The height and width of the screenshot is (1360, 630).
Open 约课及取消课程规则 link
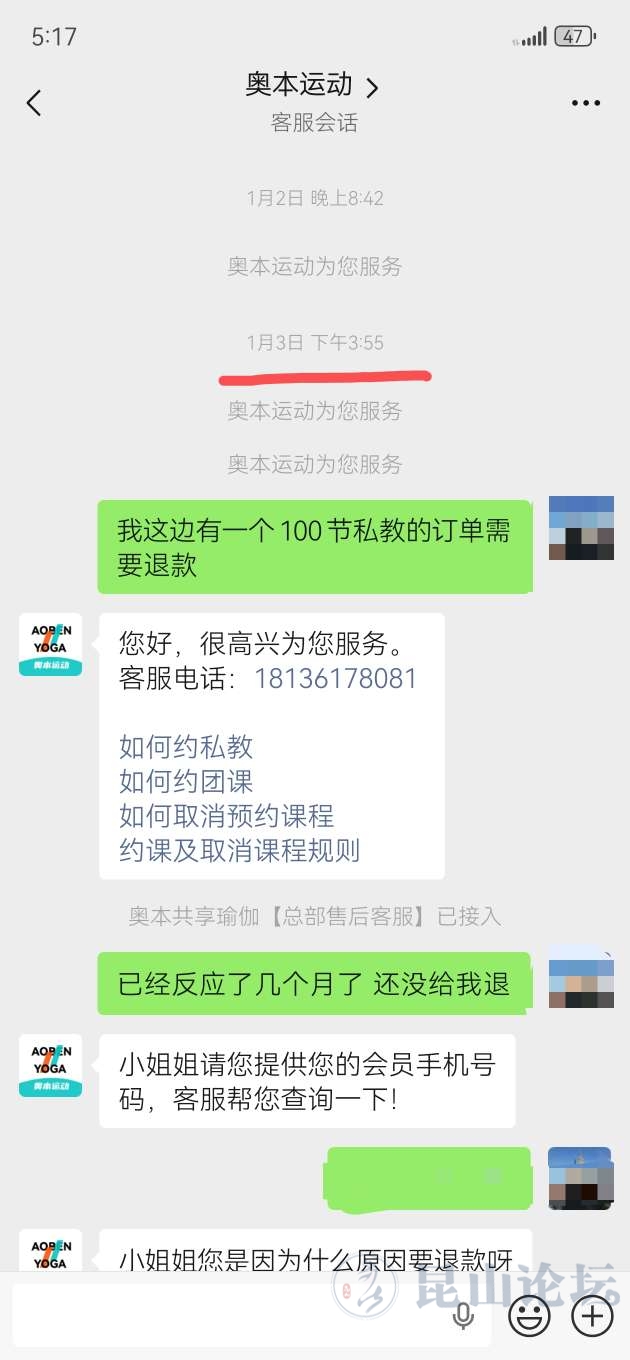pos(239,851)
